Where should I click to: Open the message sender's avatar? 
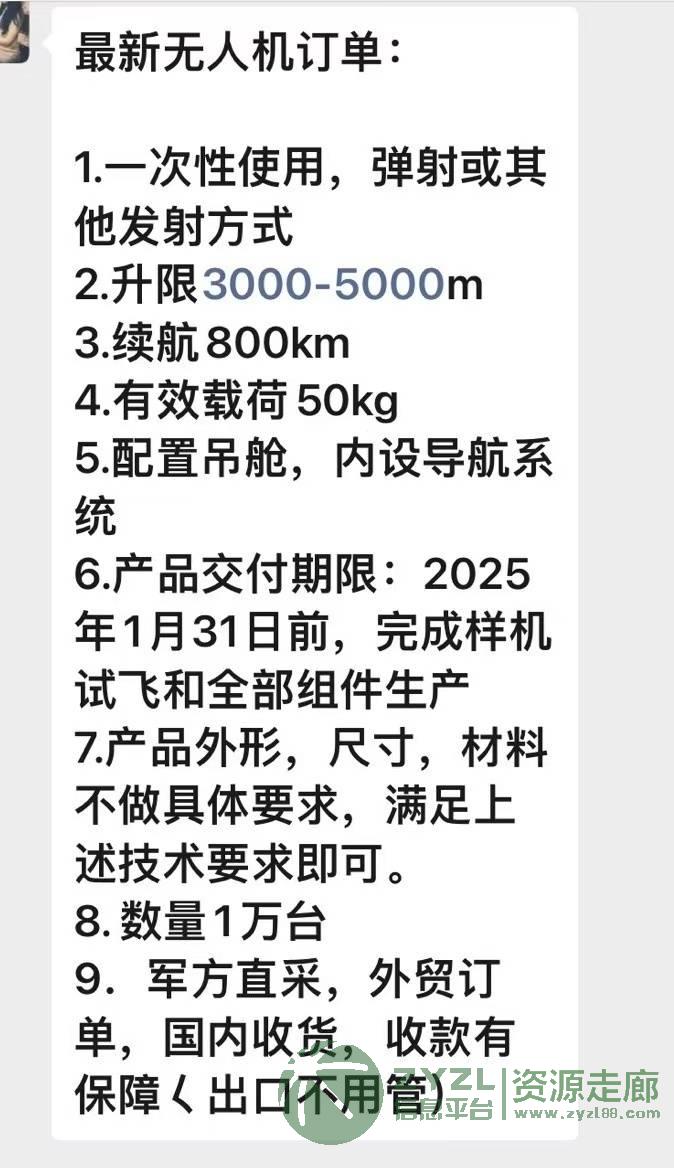click(14, 32)
